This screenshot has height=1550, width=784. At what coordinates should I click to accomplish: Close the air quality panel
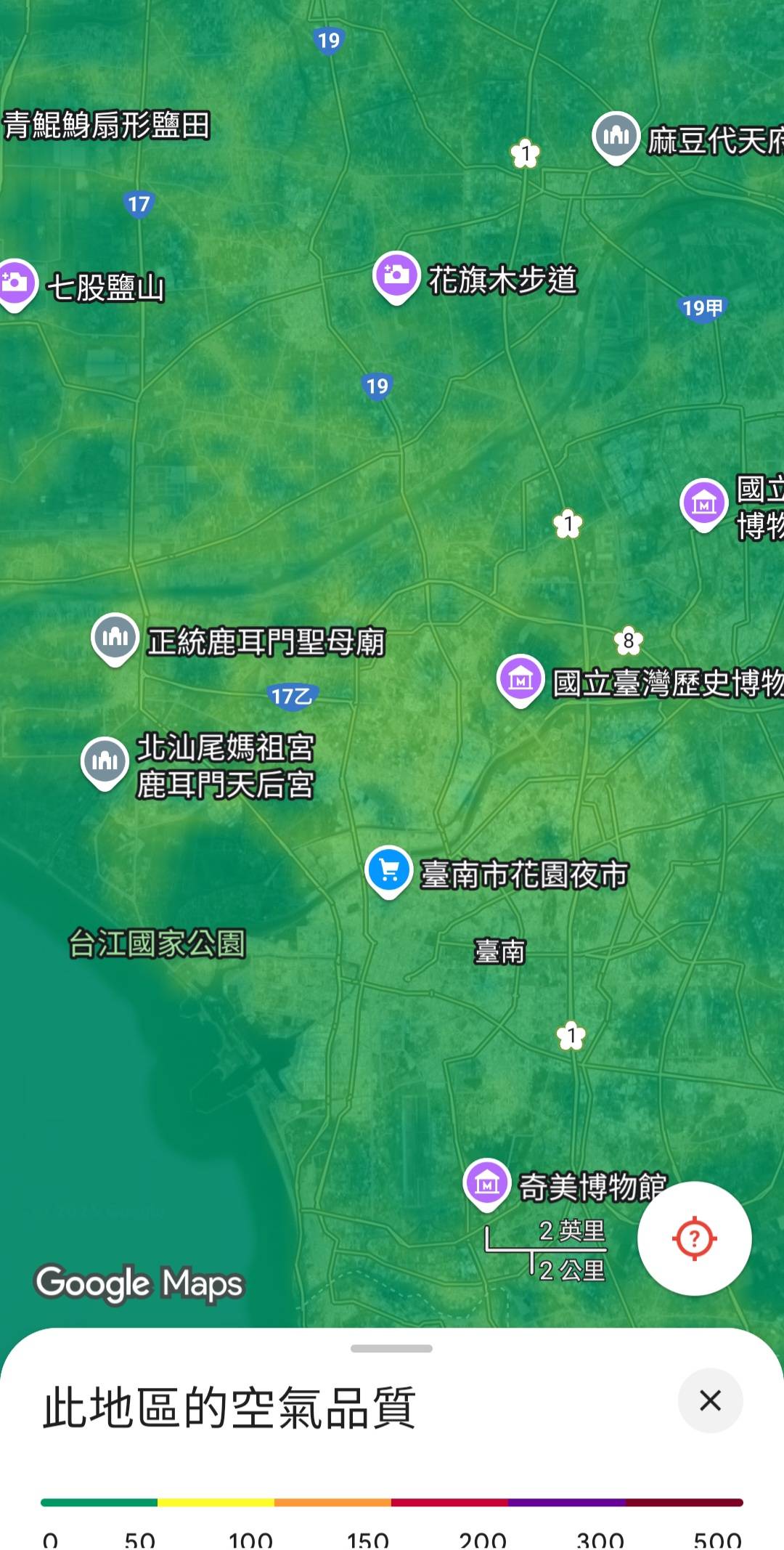(x=710, y=1400)
